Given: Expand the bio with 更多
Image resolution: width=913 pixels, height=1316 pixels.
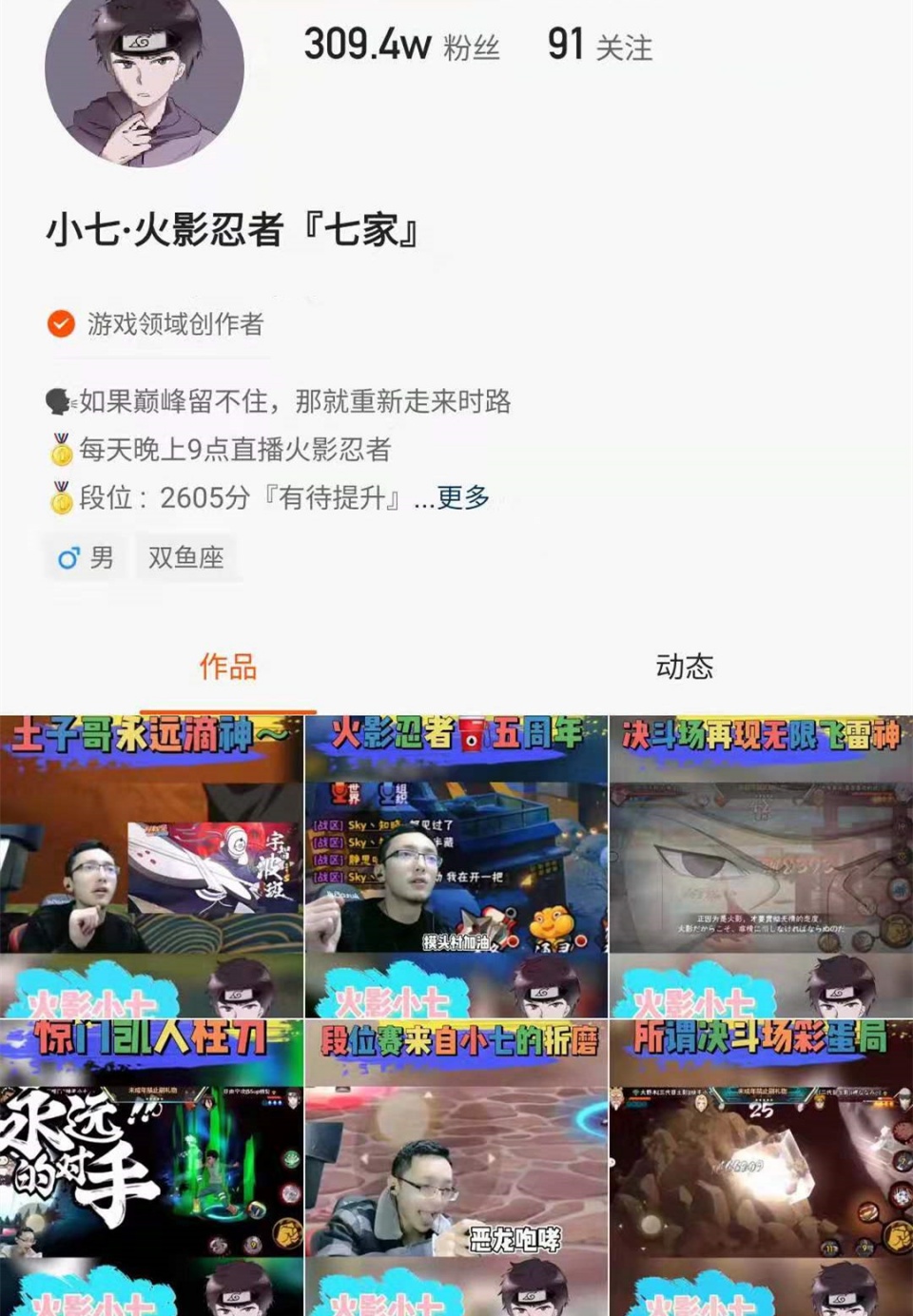Looking at the screenshot, I should pyautogui.click(x=463, y=497).
